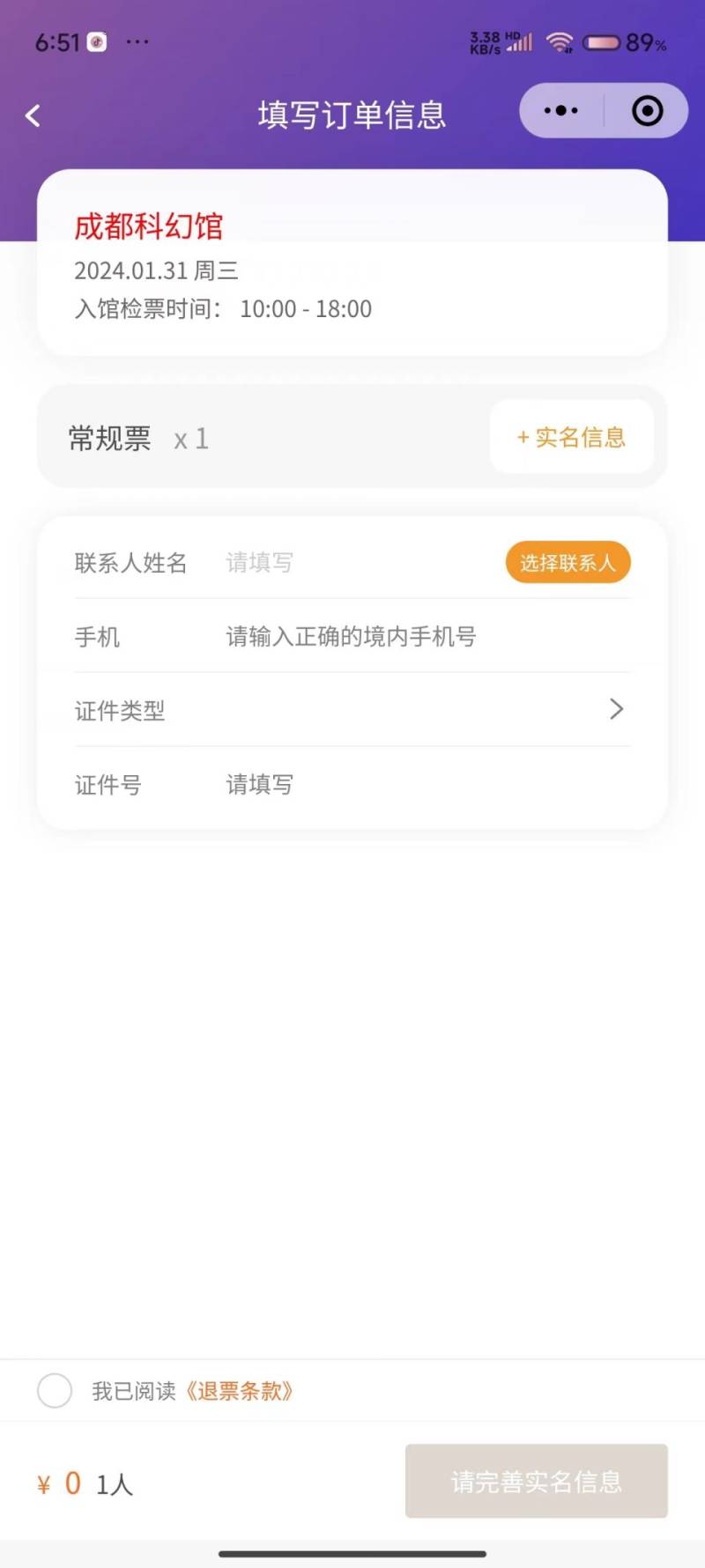Tap the 请完善实名信息 submit button
Image resolution: width=705 pixels, height=1568 pixels.
[536, 1481]
